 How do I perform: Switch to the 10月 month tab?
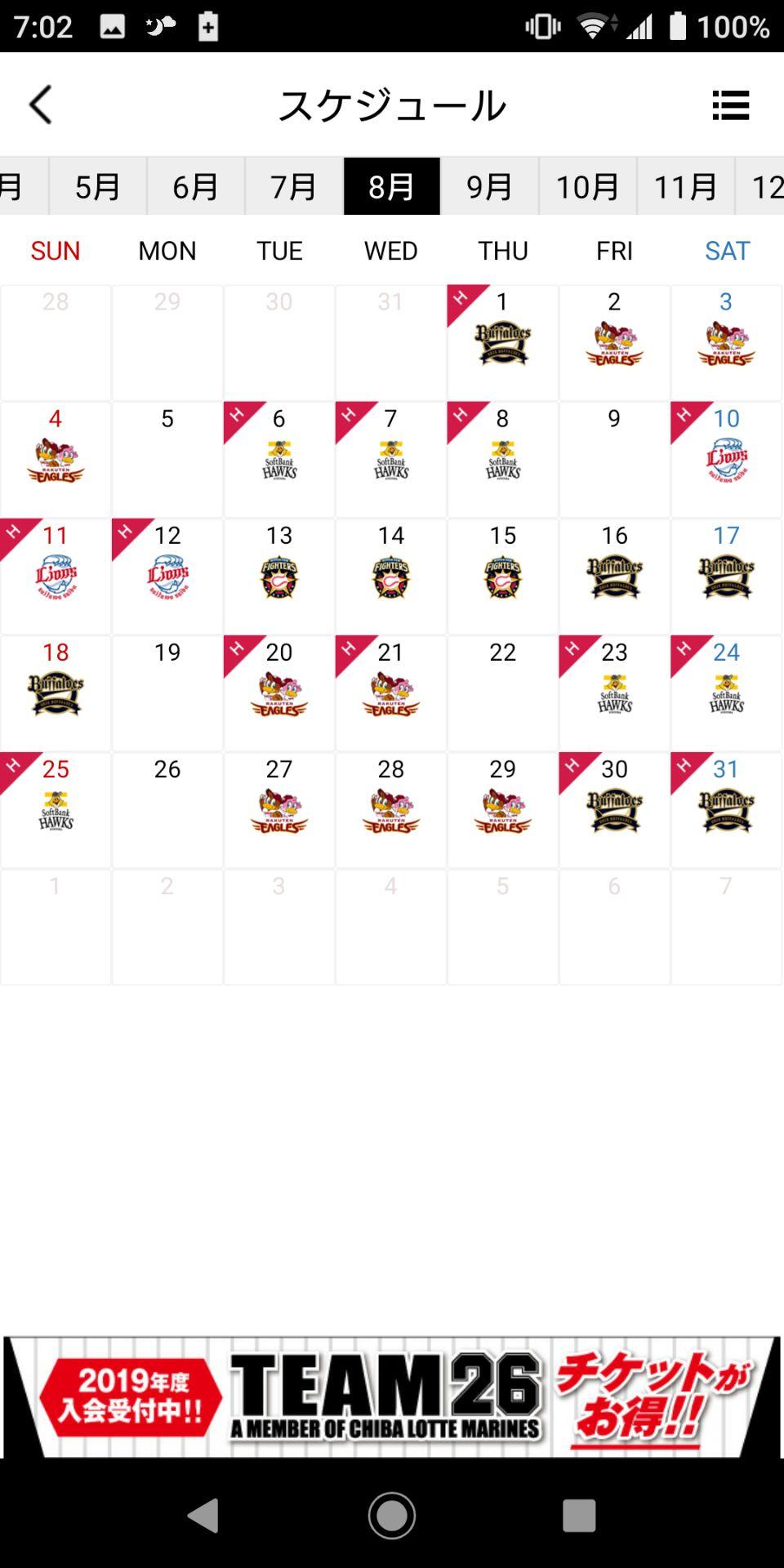coord(587,187)
